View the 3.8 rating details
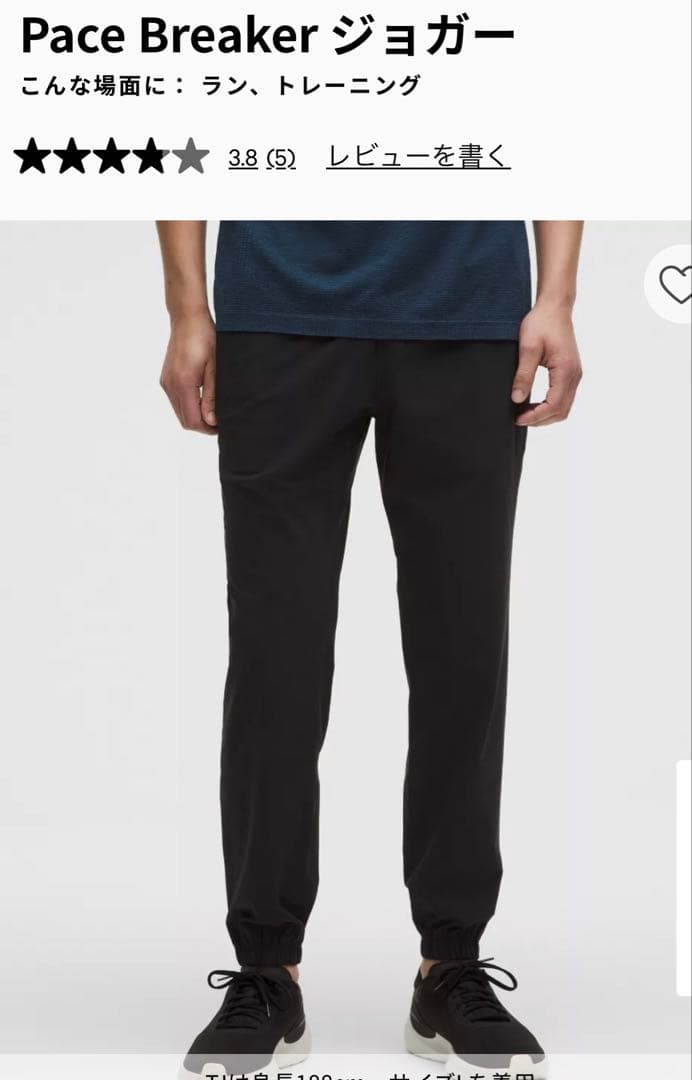The height and width of the screenshot is (1080, 692). [x=243, y=158]
